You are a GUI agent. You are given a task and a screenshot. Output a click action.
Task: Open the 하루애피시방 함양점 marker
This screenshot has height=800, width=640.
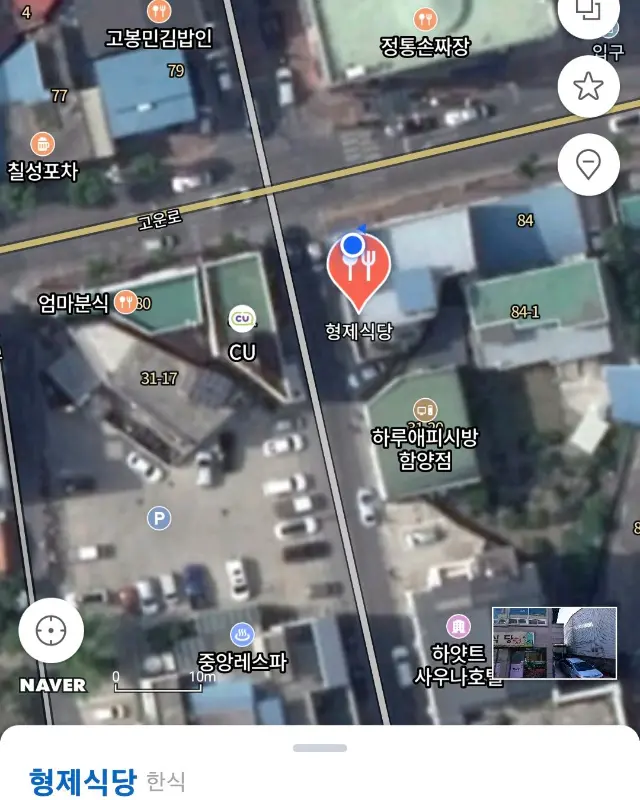[x=425, y=409]
